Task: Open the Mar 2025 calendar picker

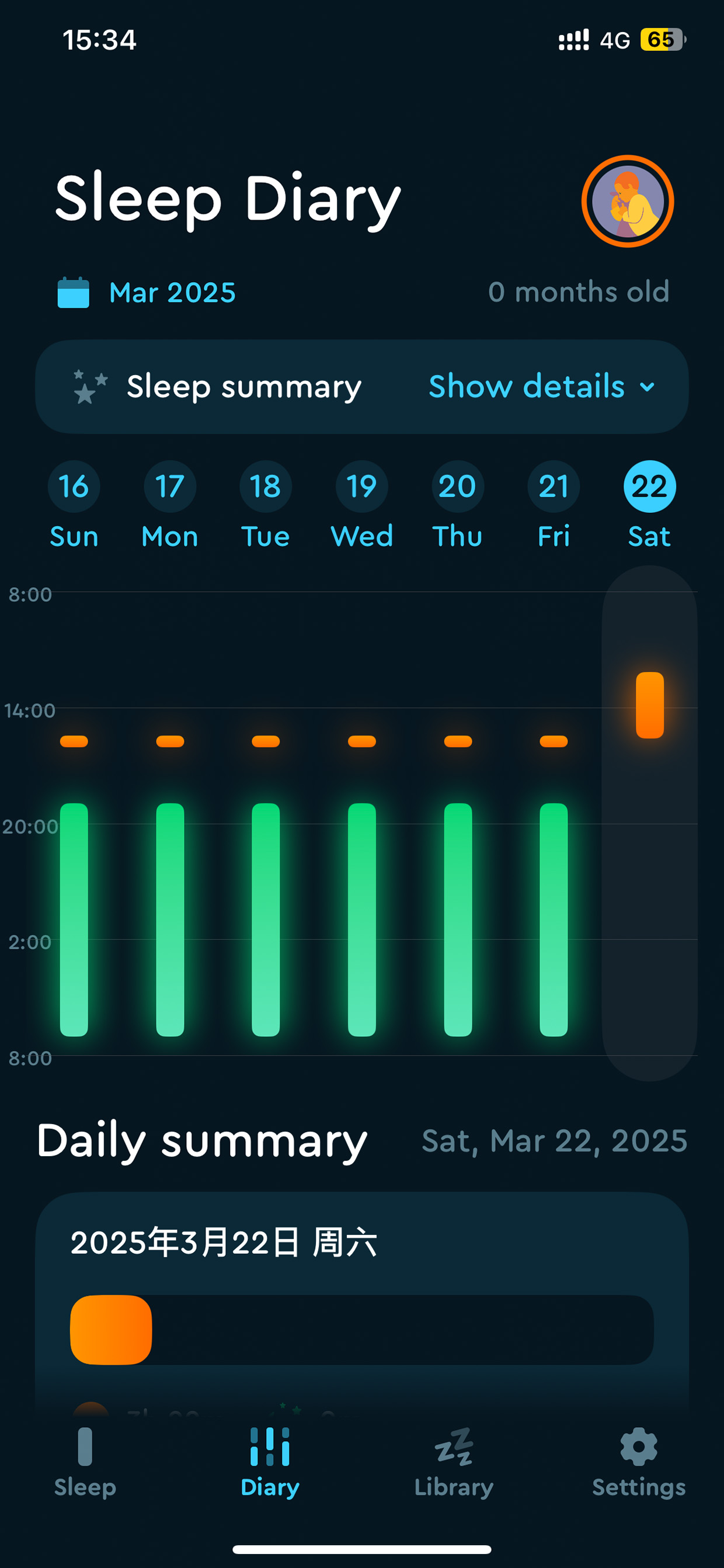Action: click(x=147, y=293)
